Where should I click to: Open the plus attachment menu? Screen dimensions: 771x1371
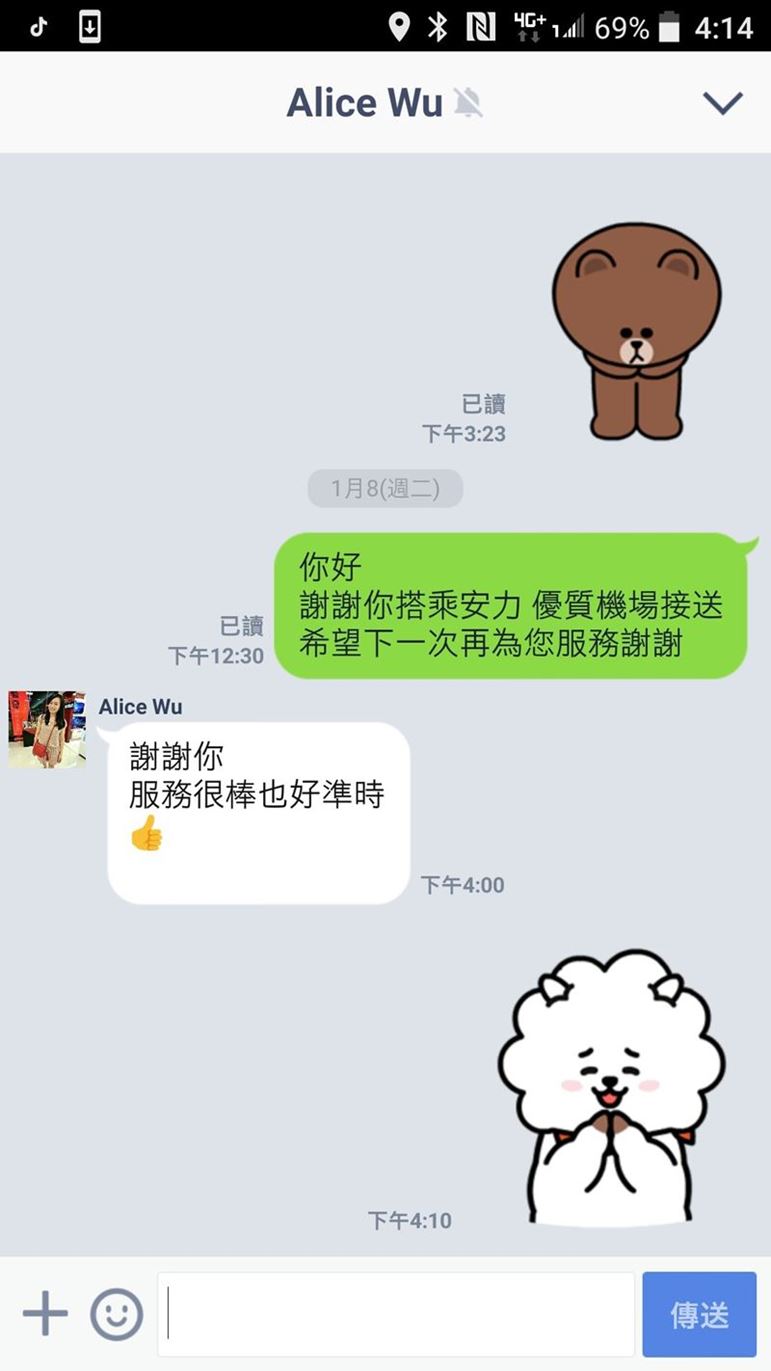45,1314
